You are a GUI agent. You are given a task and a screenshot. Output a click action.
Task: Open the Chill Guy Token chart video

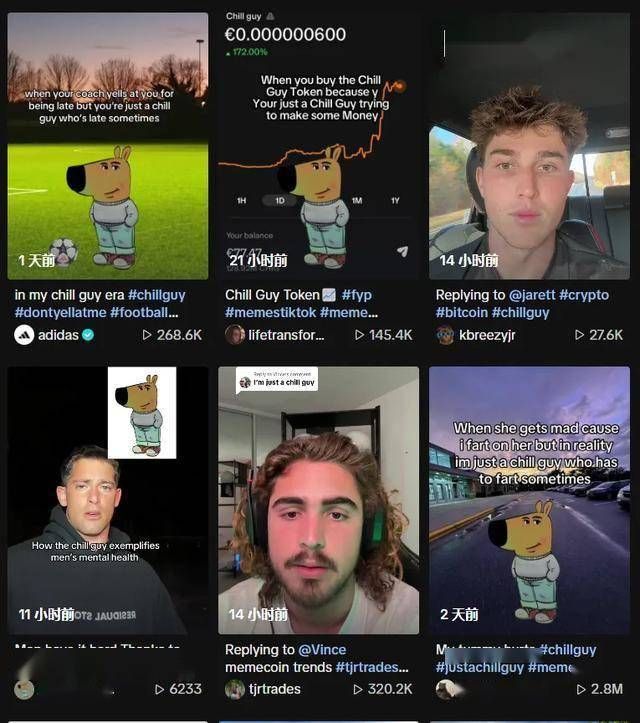318,145
